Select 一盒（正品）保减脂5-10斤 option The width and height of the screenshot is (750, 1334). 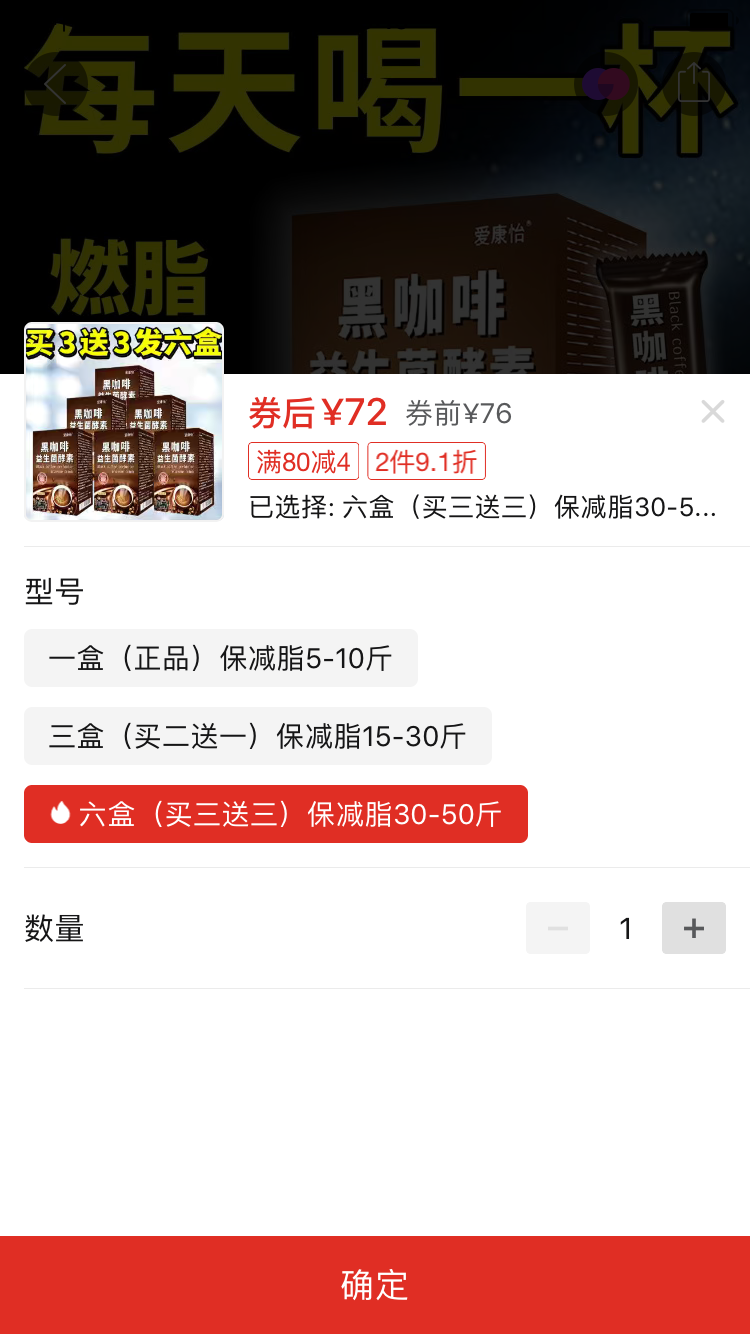click(220, 658)
